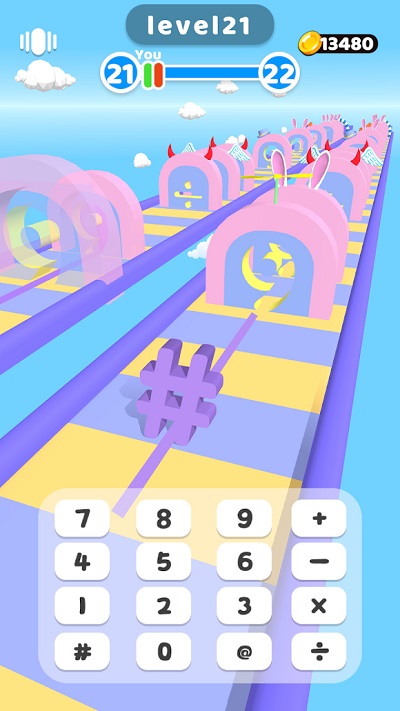
Task: Select the plus operator key
Action: [319, 518]
